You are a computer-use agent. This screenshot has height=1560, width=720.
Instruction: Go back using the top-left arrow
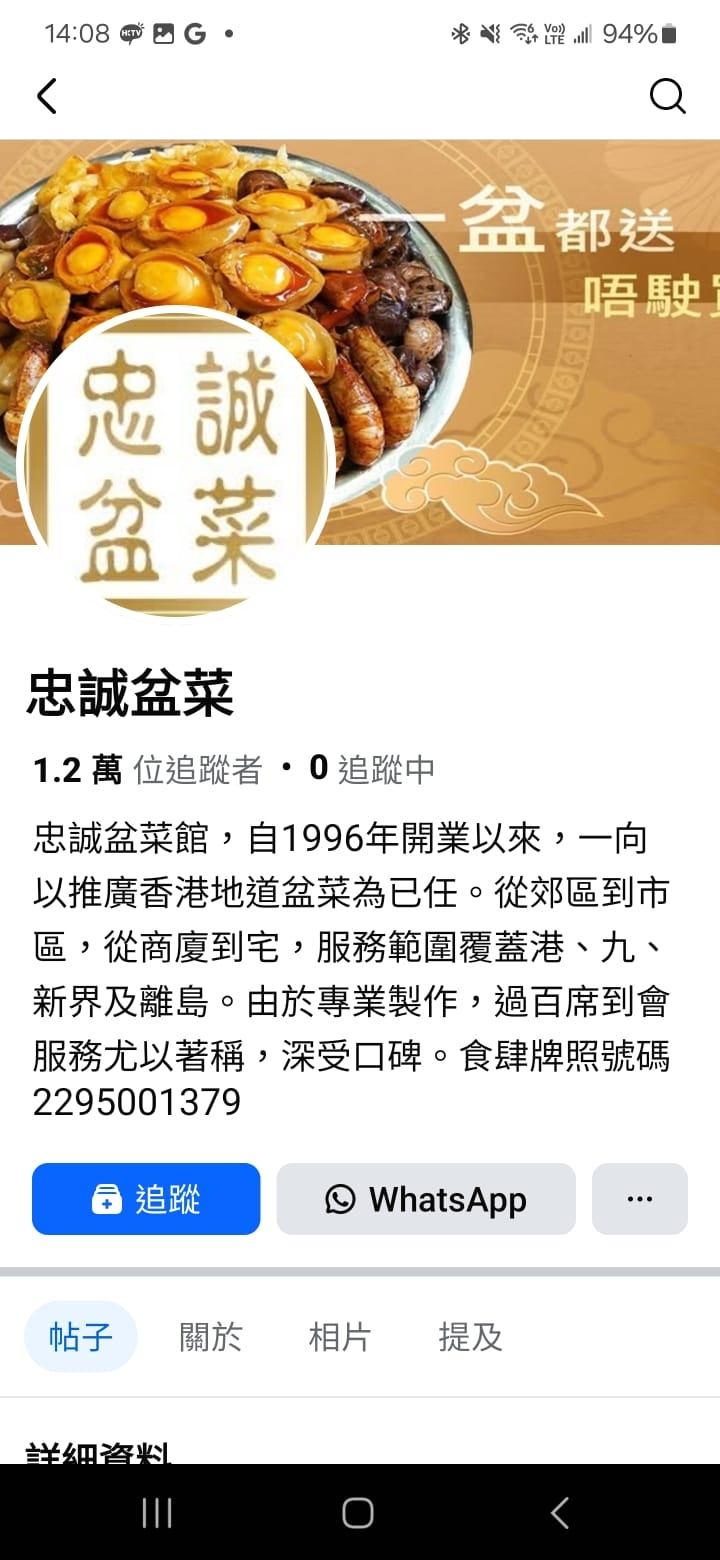tap(47, 97)
